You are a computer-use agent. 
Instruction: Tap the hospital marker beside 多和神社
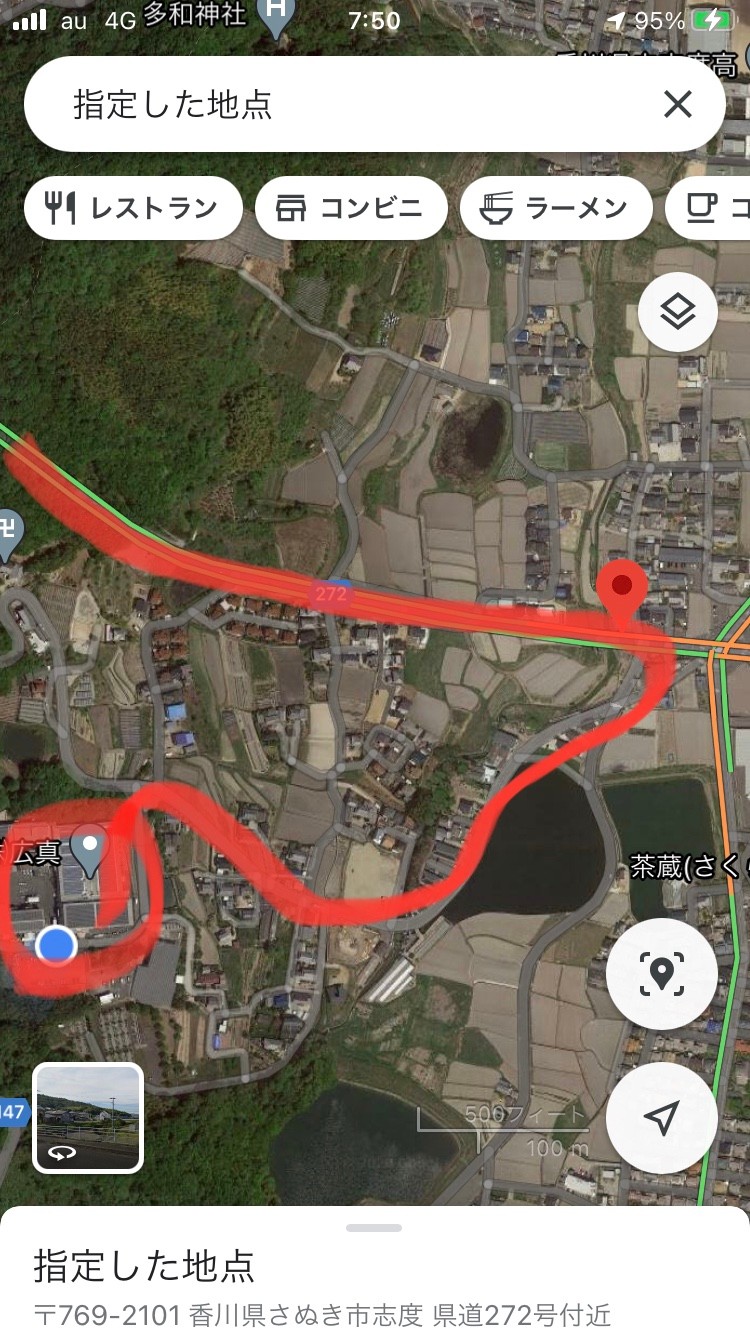click(276, 18)
